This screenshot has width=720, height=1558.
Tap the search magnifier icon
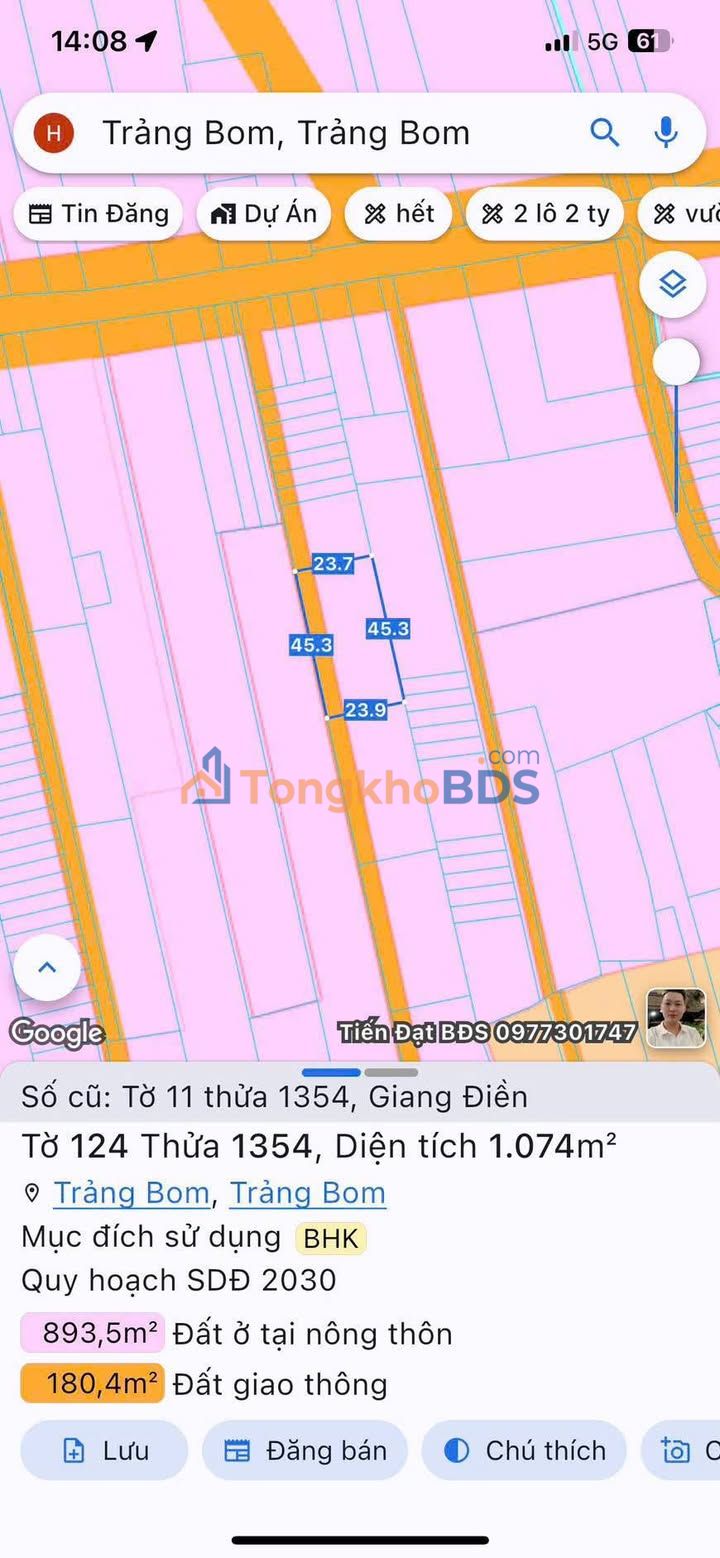point(605,132)
